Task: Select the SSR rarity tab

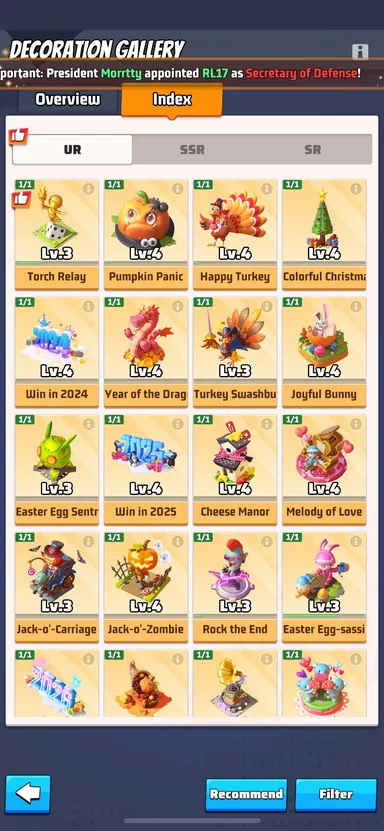Action: [192, 149]
